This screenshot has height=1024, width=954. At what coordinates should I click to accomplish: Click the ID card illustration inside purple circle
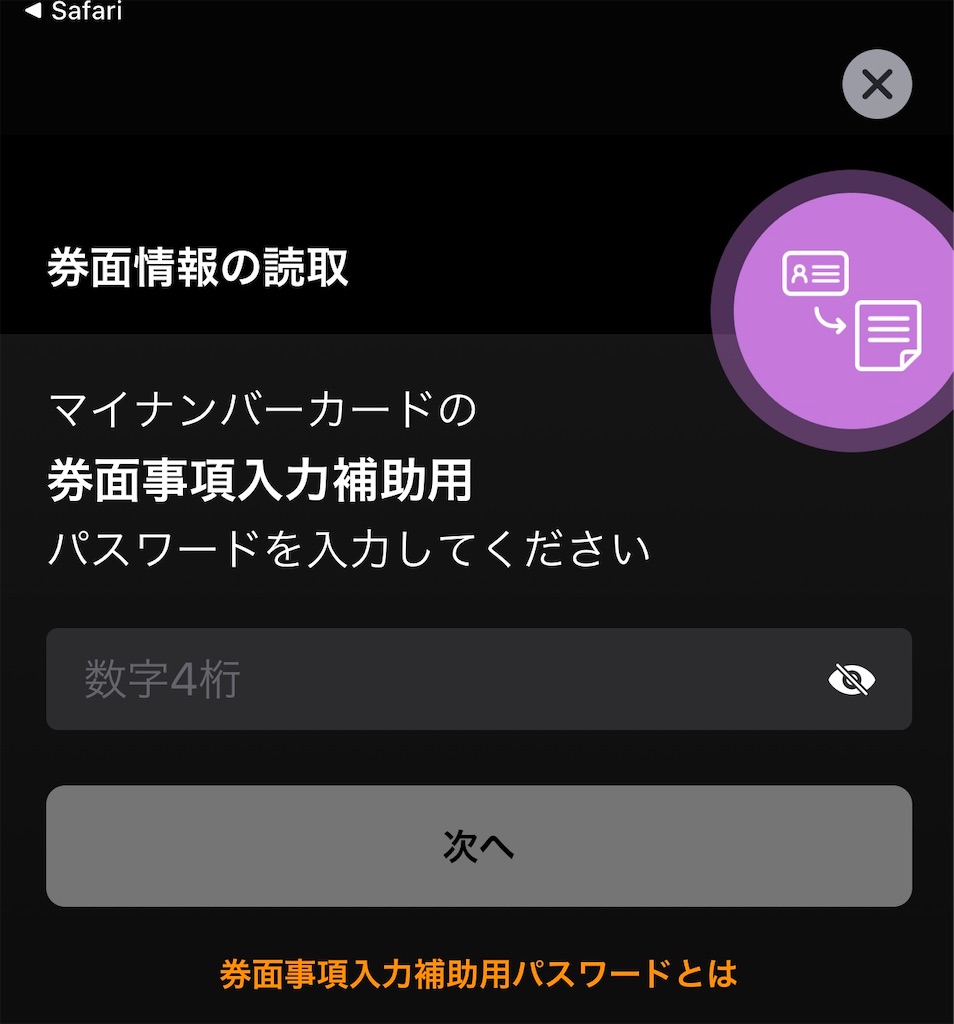pyautogui.click(x=813, y=274)
